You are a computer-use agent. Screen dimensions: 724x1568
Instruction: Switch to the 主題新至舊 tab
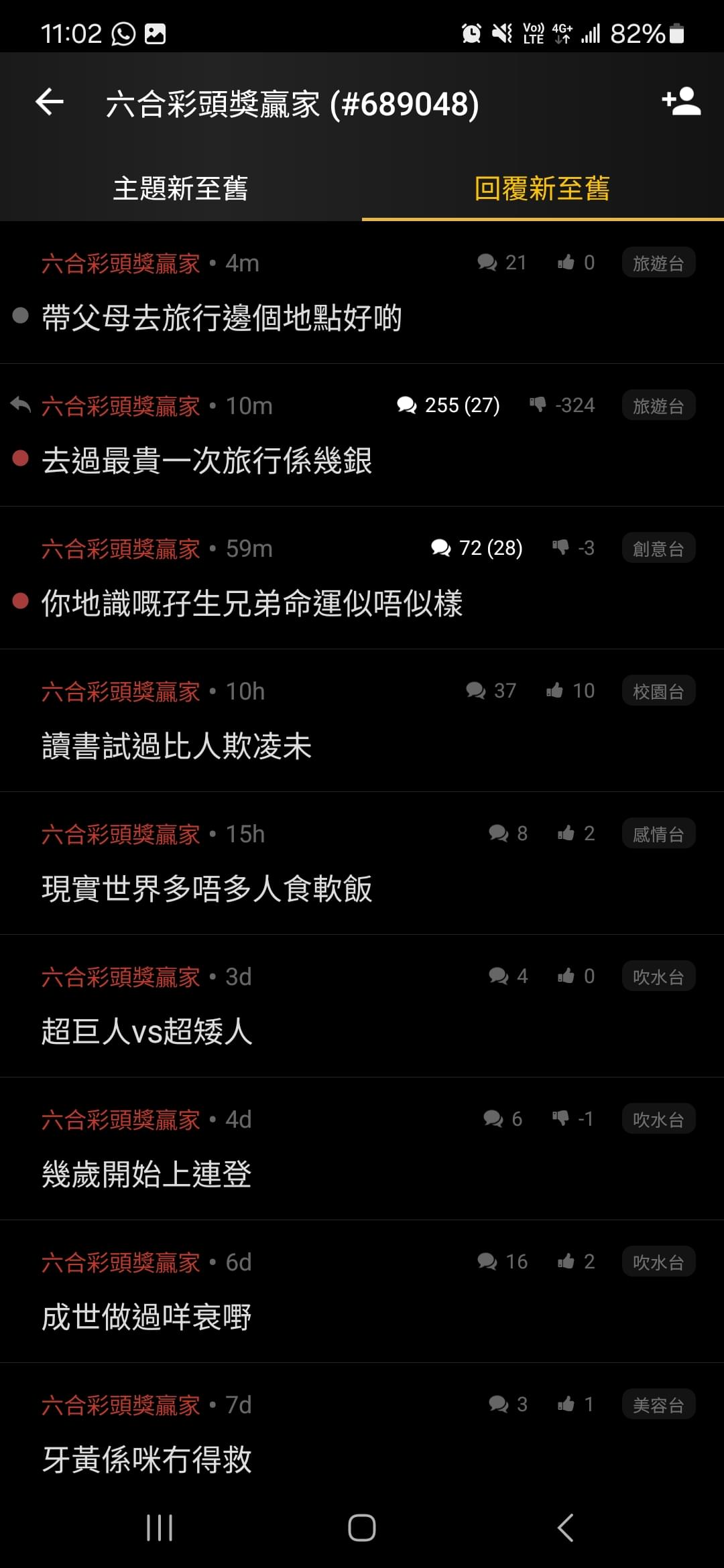click(181, 188)
